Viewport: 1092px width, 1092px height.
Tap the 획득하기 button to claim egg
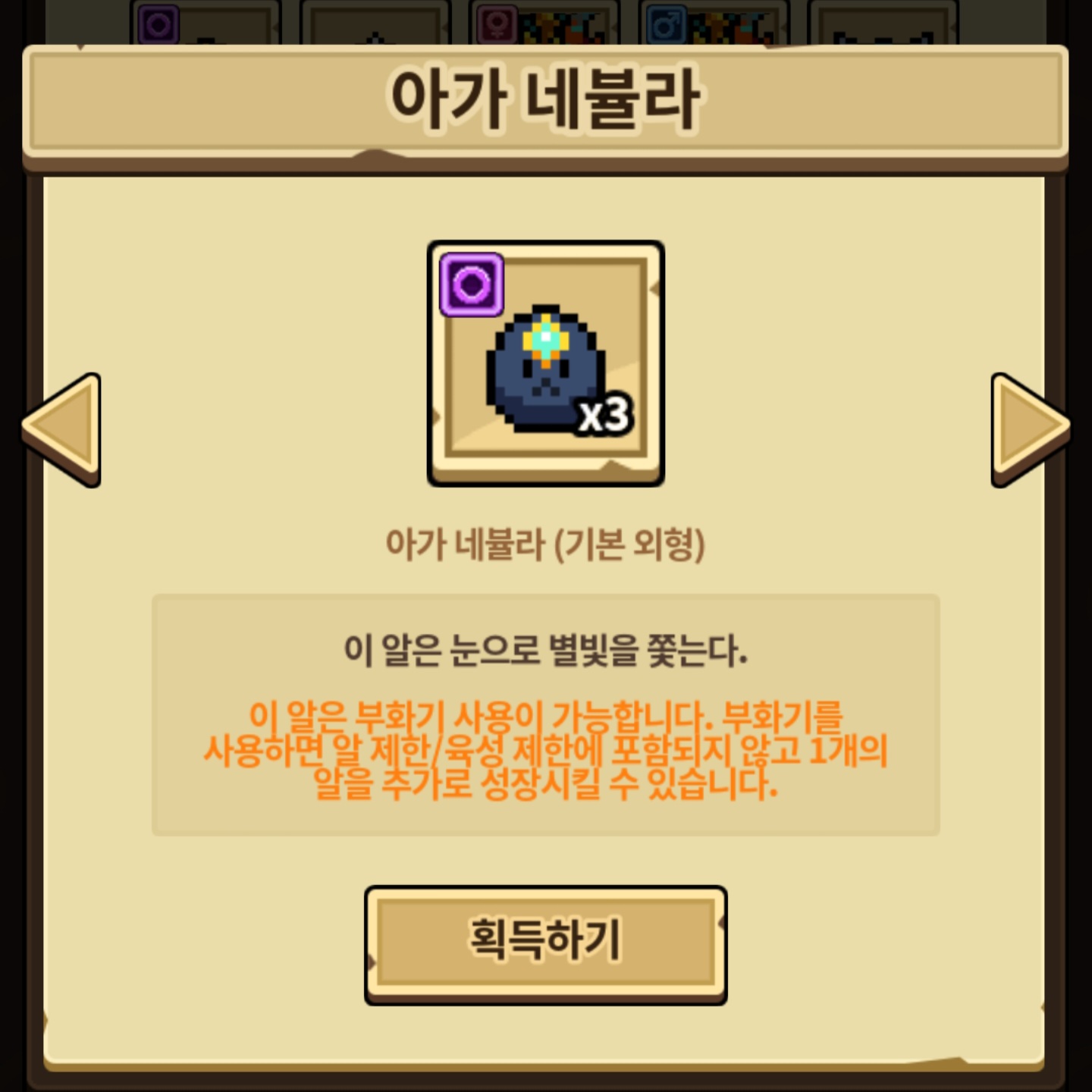(545, 943)
